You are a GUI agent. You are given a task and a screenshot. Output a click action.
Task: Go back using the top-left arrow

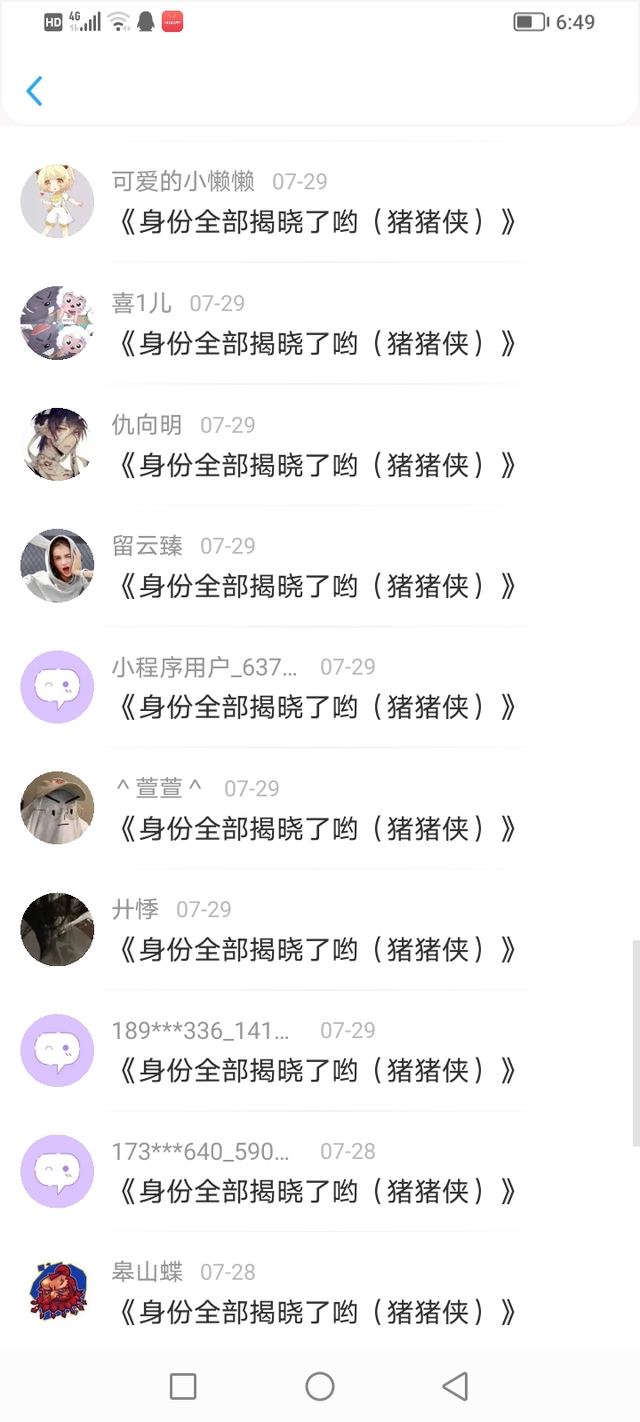34,91
